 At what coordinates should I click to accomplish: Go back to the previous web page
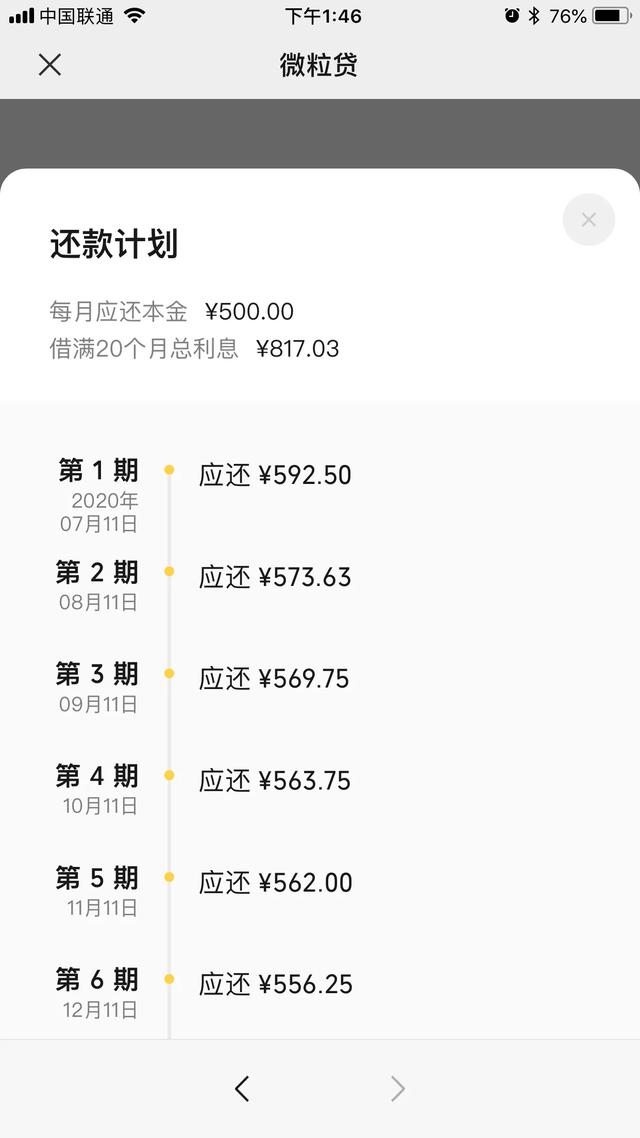(x=242, y=1089)
